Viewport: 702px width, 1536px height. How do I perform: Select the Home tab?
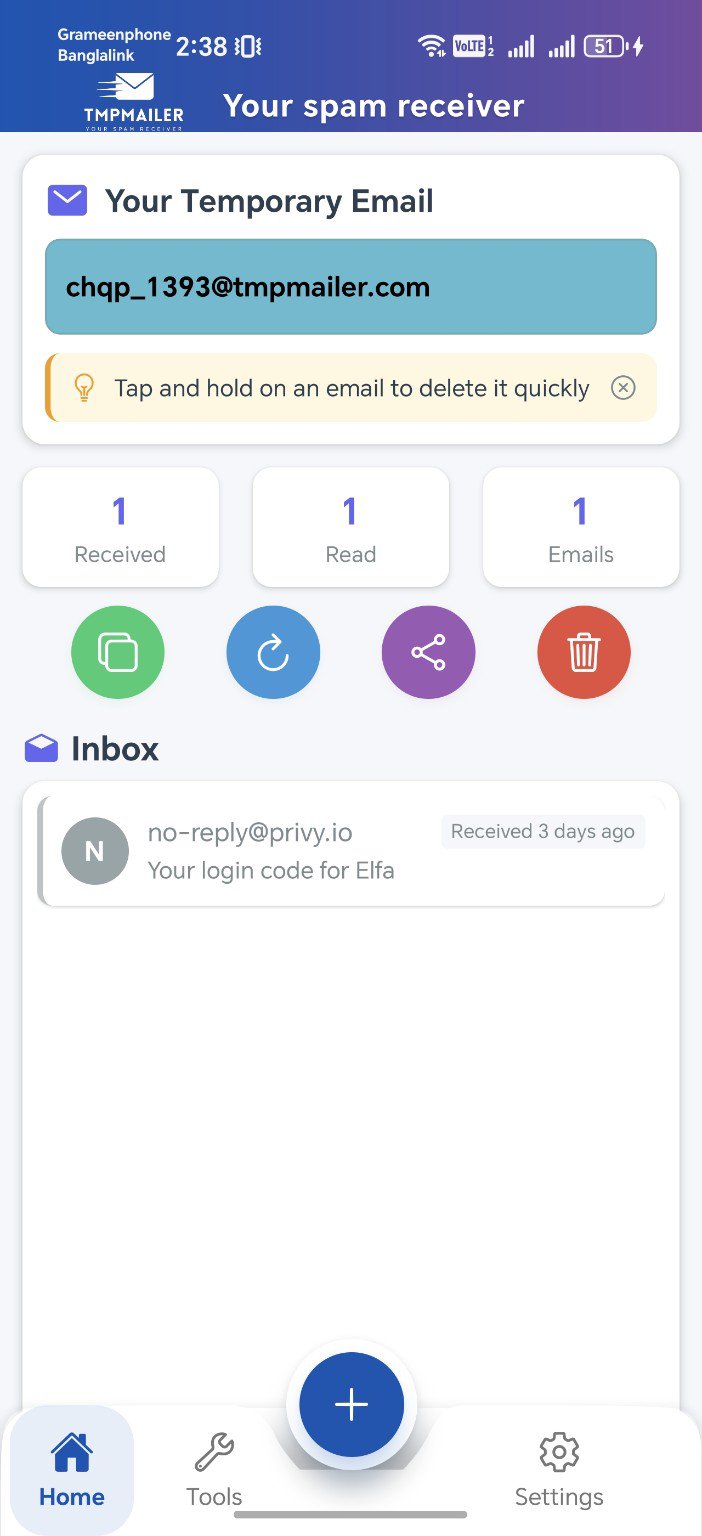pos(72,1470)
